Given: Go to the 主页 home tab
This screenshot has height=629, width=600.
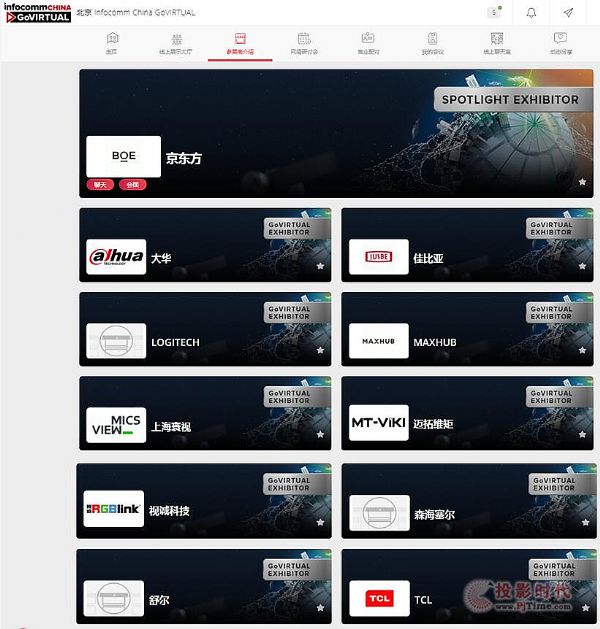Looking at the screenshot, I should [112, 43].
